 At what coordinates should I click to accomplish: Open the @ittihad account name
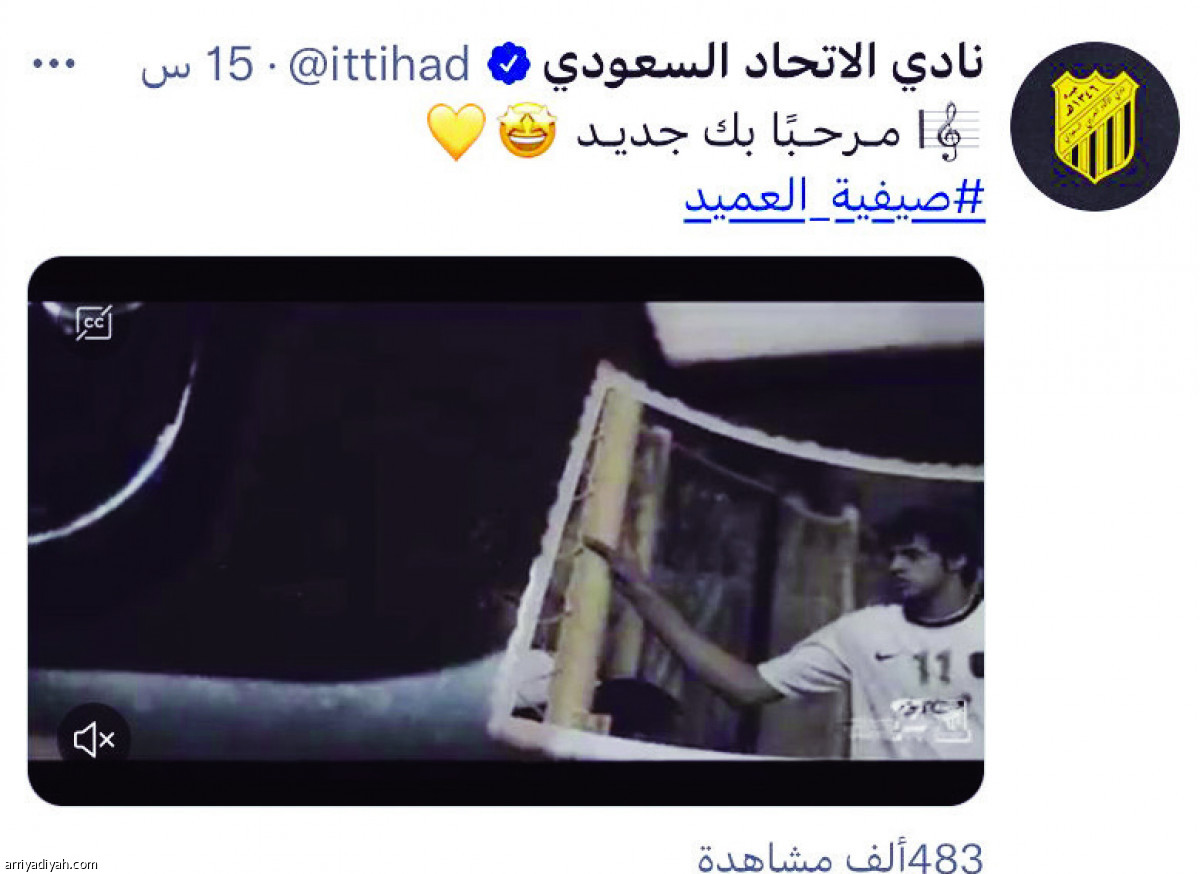pyautogui.click(x=379, y=65)
